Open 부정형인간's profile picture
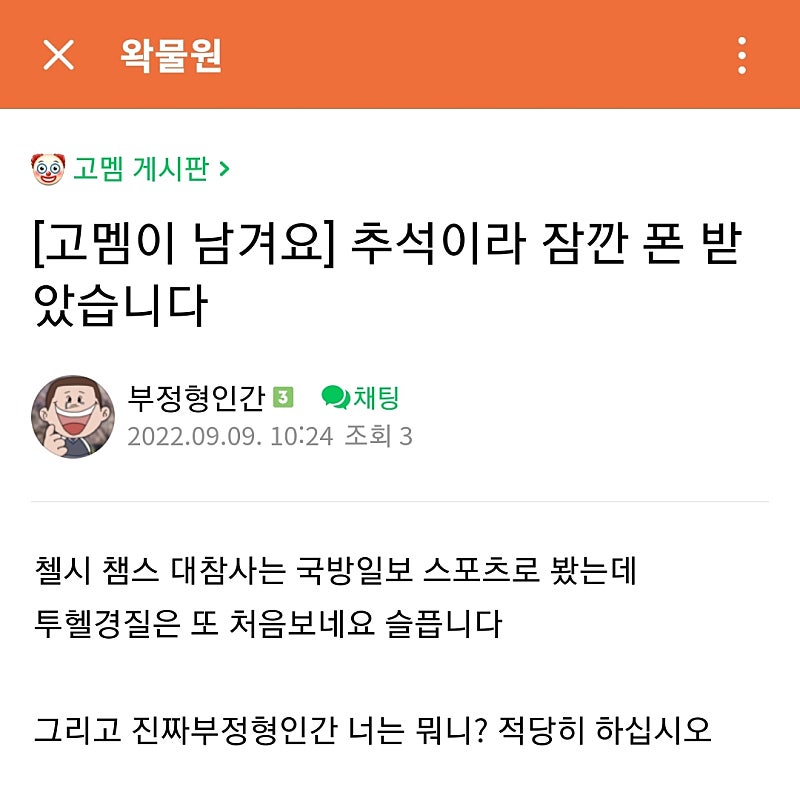Screen dimensions: 800x798 (73, 417)
